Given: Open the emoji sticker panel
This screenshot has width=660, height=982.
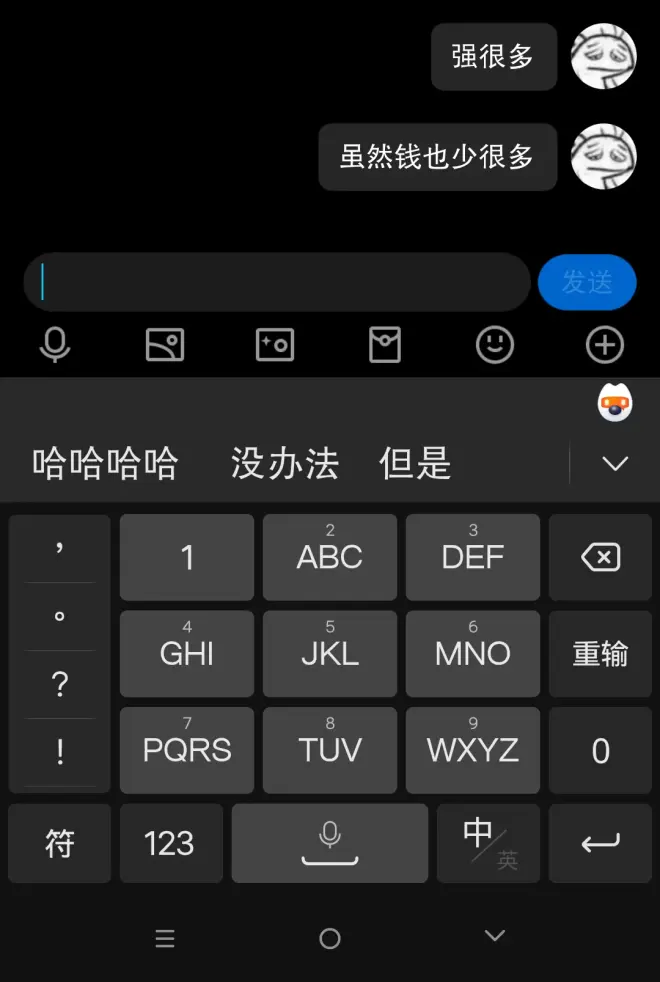Looking at the screenshot, I should 494,346.
